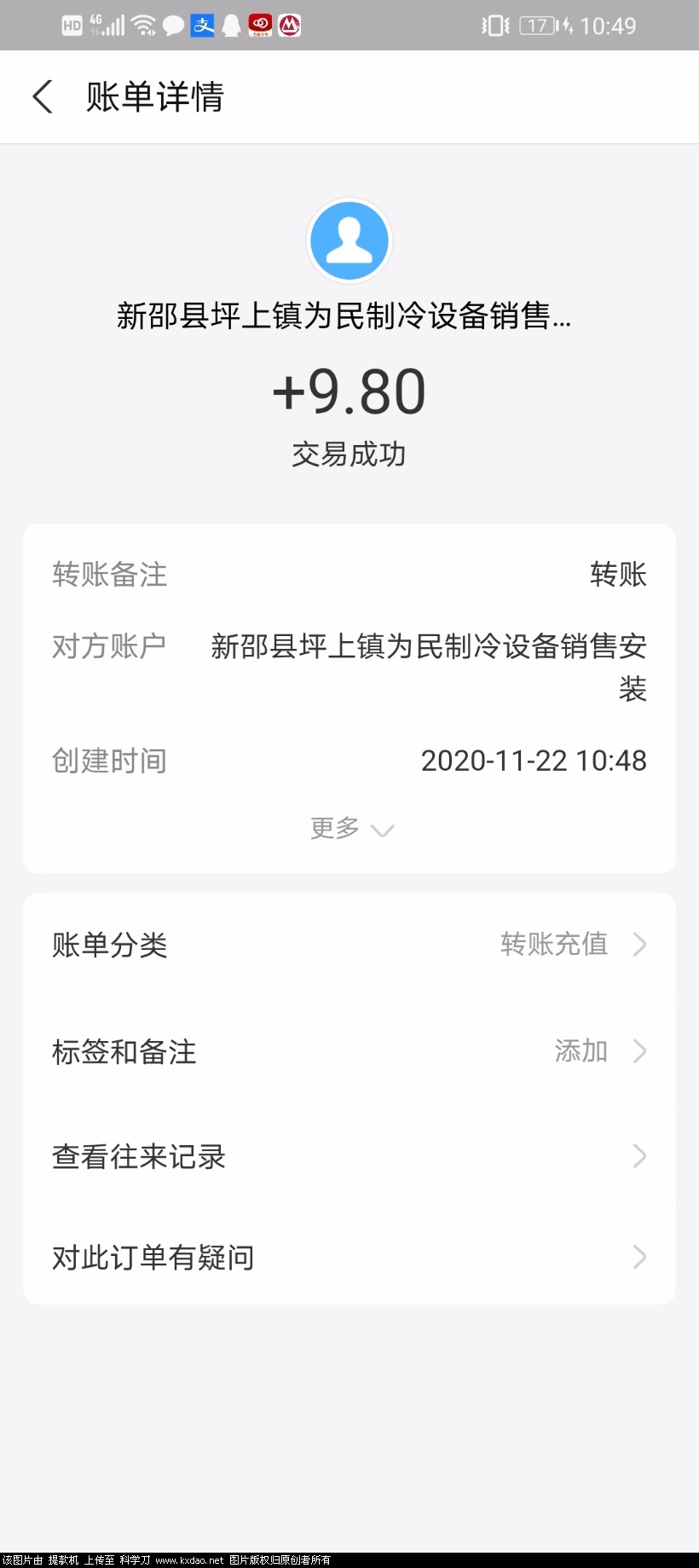Open 账单分类 category setting
Viewport: 699px width, 1568px height.
tap(349, 945)
